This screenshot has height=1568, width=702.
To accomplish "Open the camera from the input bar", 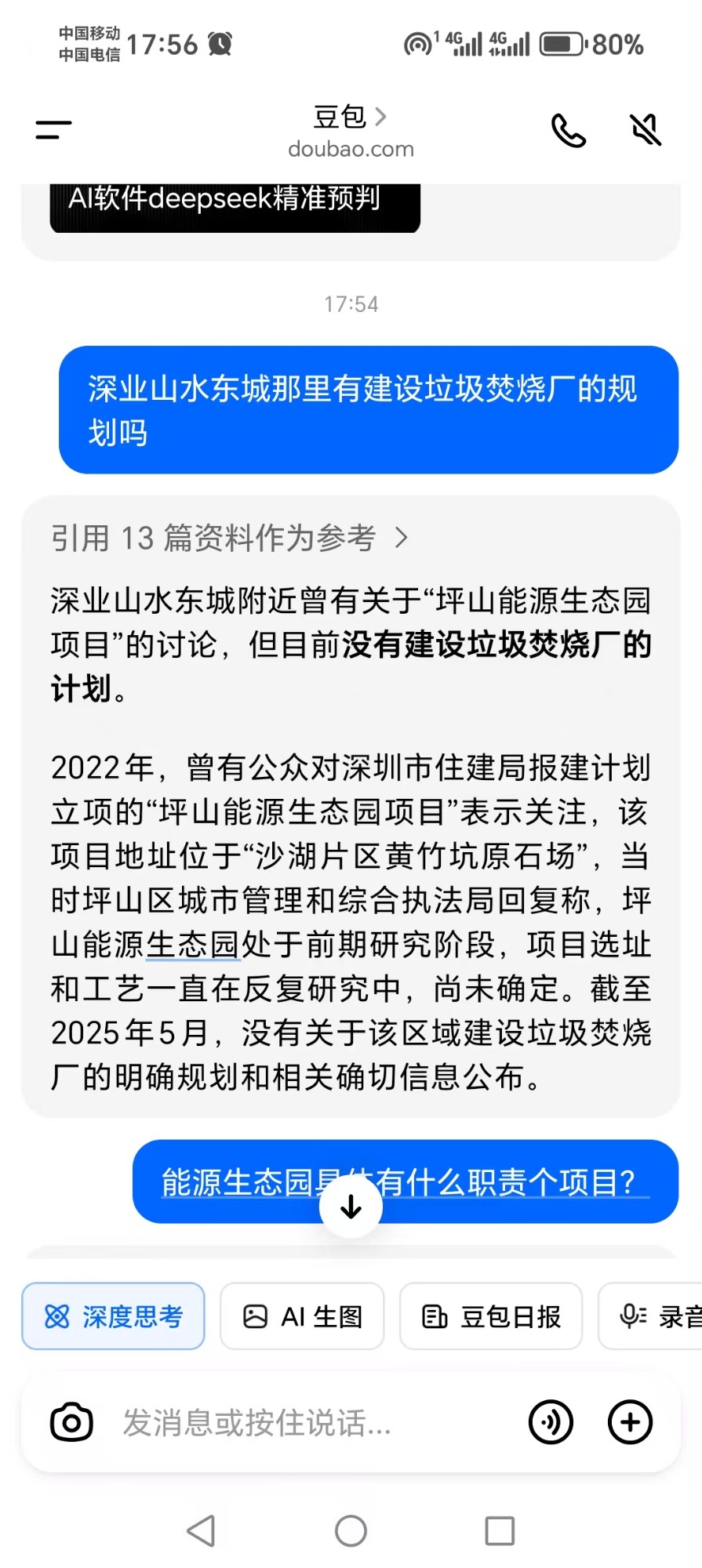I will [x=71, y=1422].
